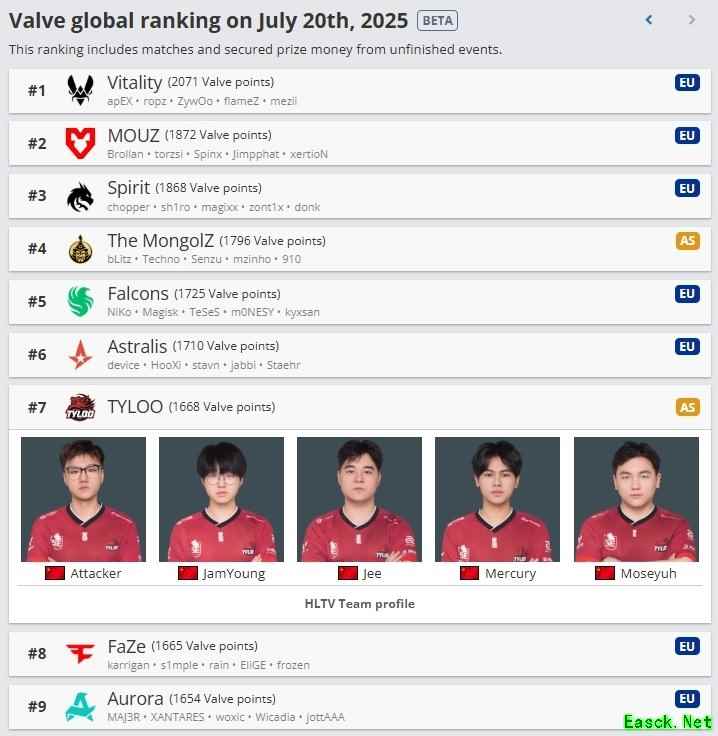Select Mercury's player photo
718x736 pixels.
point(497,500)
